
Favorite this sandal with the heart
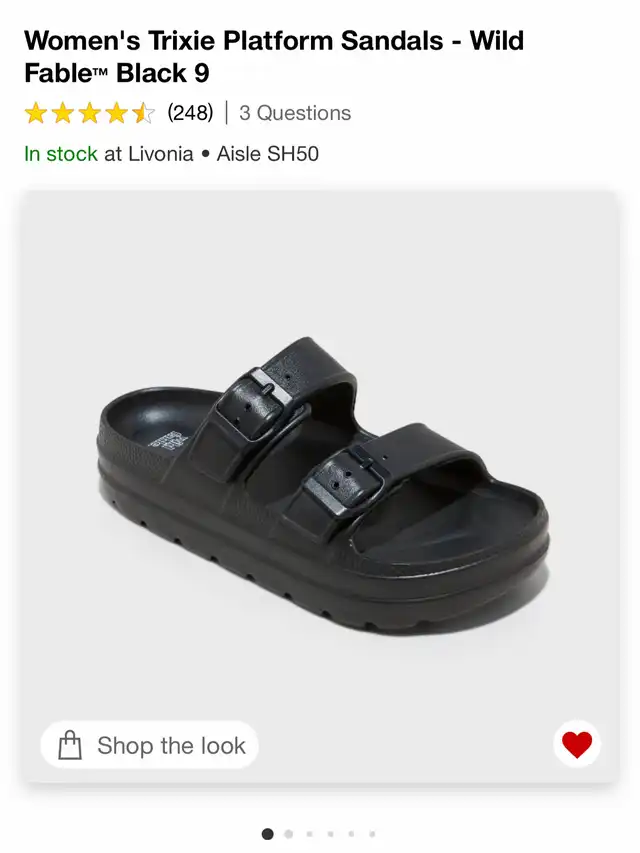(577, 744)
